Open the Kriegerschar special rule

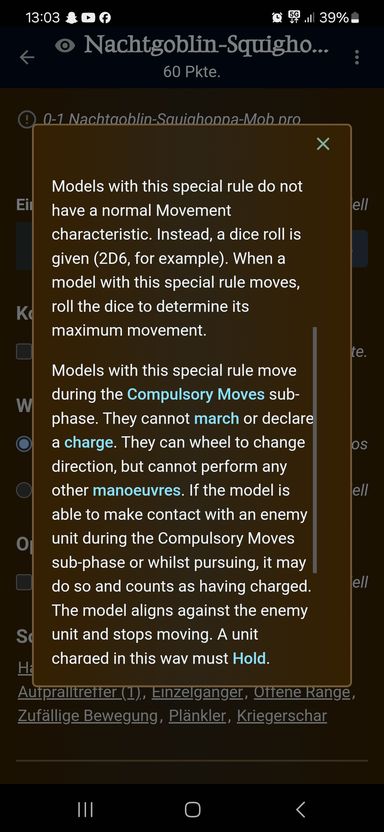point(282,716)
